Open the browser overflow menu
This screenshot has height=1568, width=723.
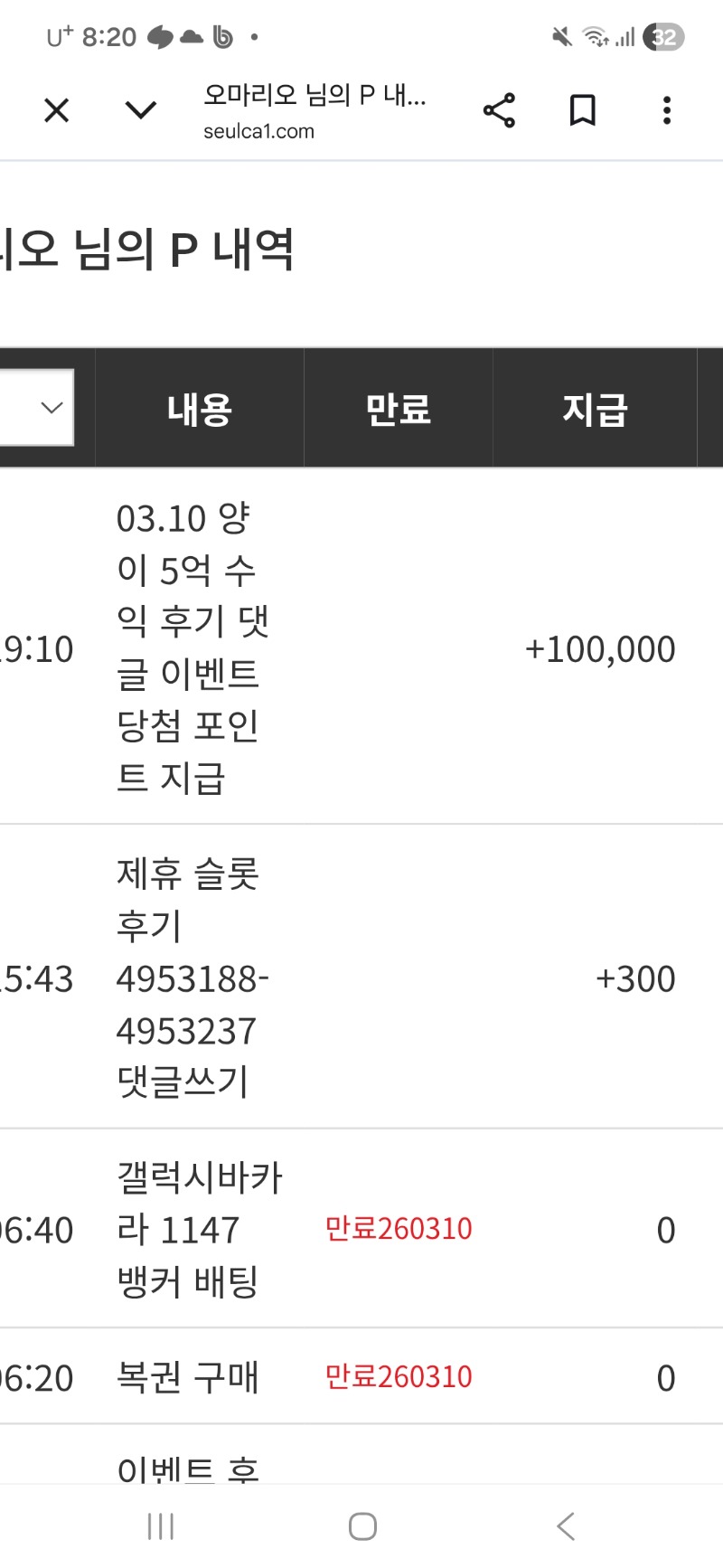667,110
